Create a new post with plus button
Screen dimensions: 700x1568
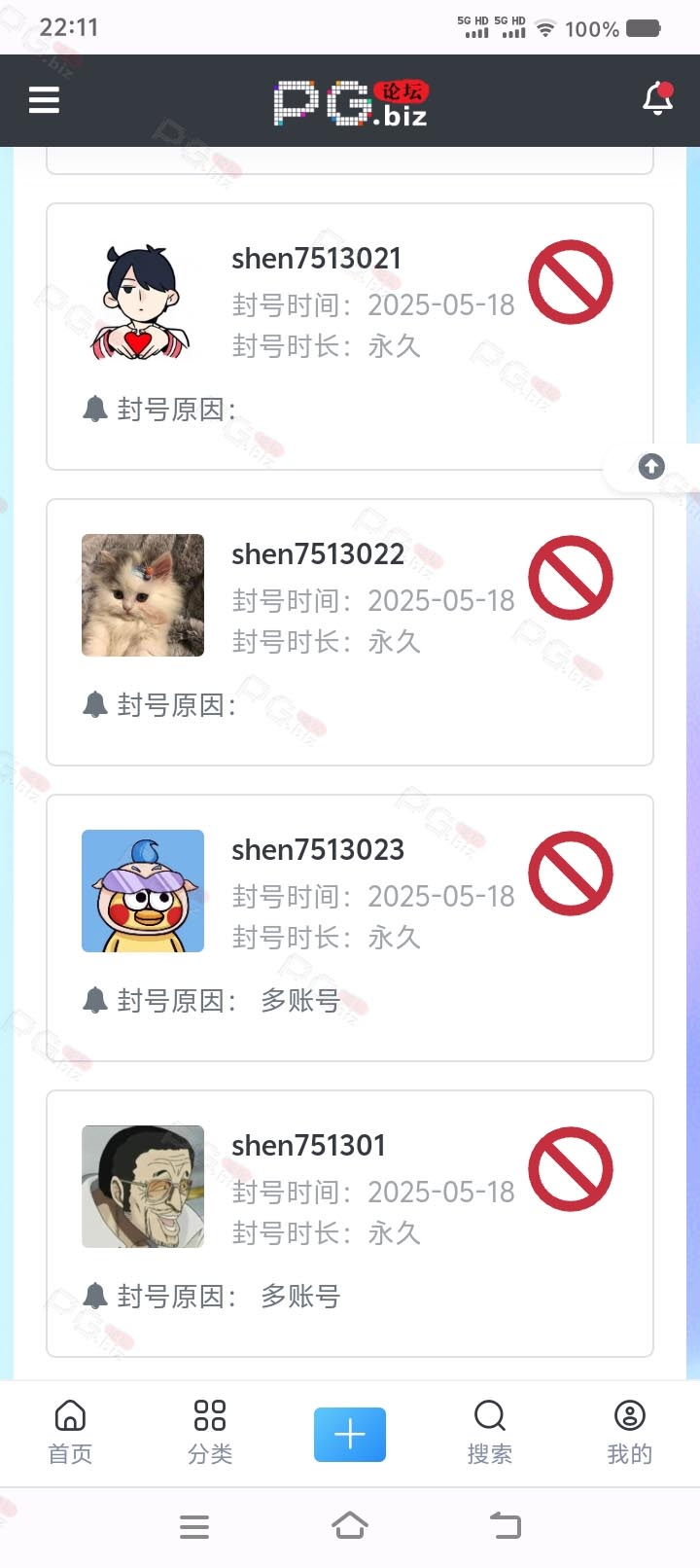350,1434
